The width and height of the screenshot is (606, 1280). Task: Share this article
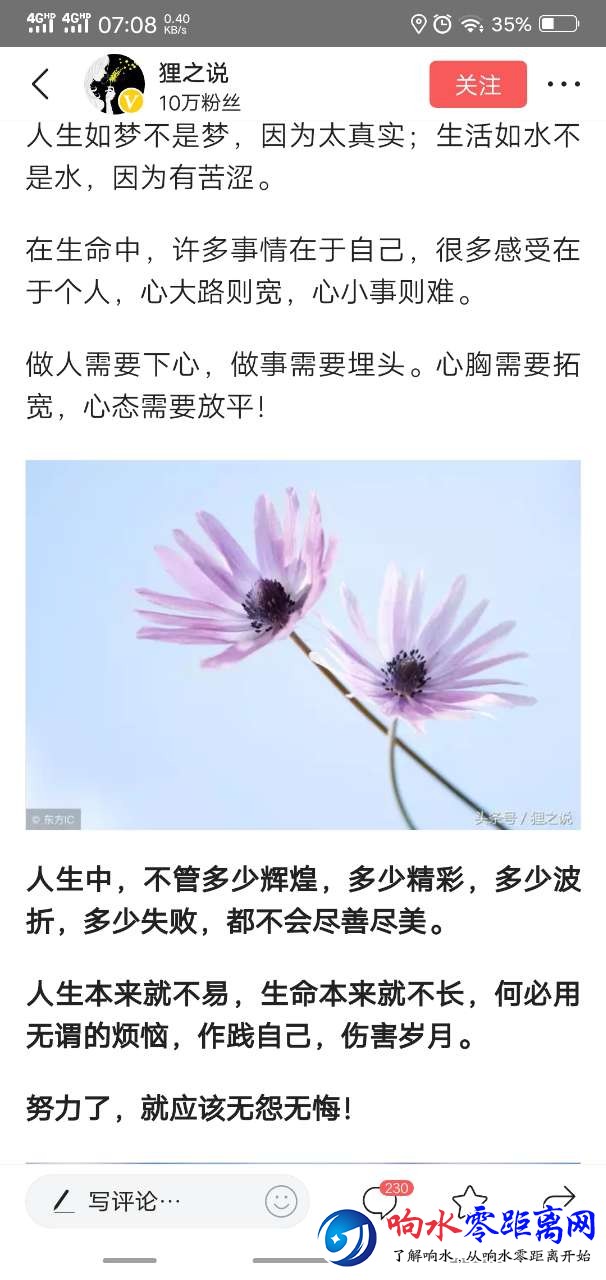click(x=563, y=1197)
